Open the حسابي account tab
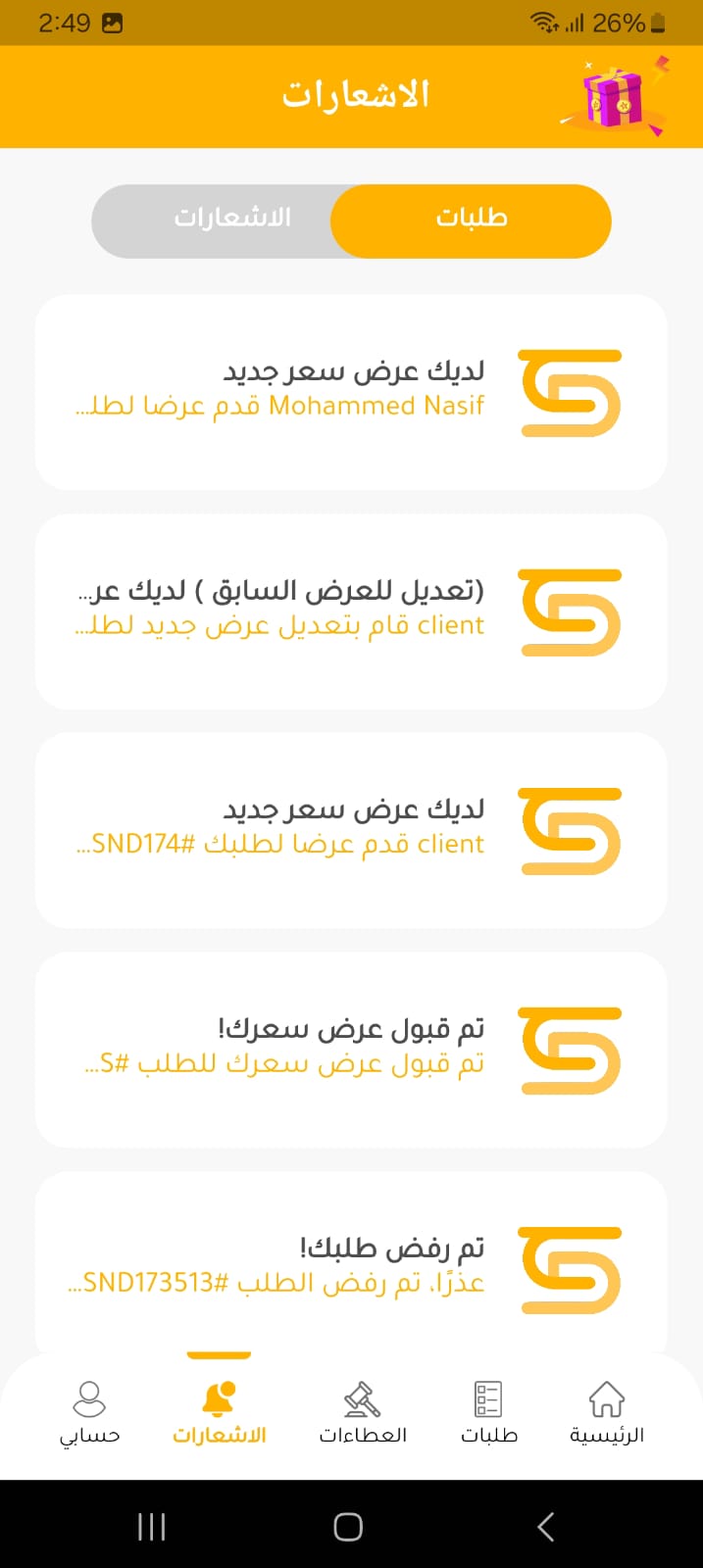The width and height of the screenshot is (703, 1568). click(89, 1413)
